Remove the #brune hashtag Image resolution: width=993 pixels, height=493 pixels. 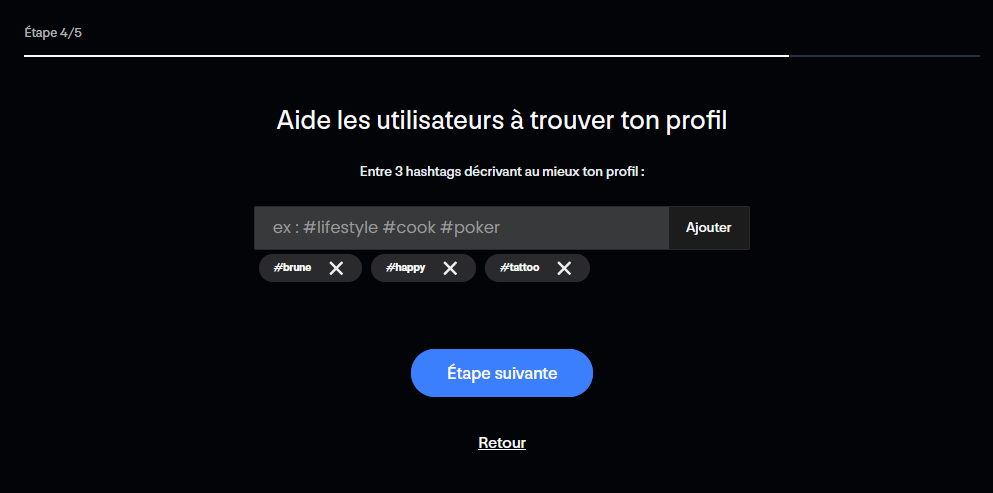(x=336, y=268)
